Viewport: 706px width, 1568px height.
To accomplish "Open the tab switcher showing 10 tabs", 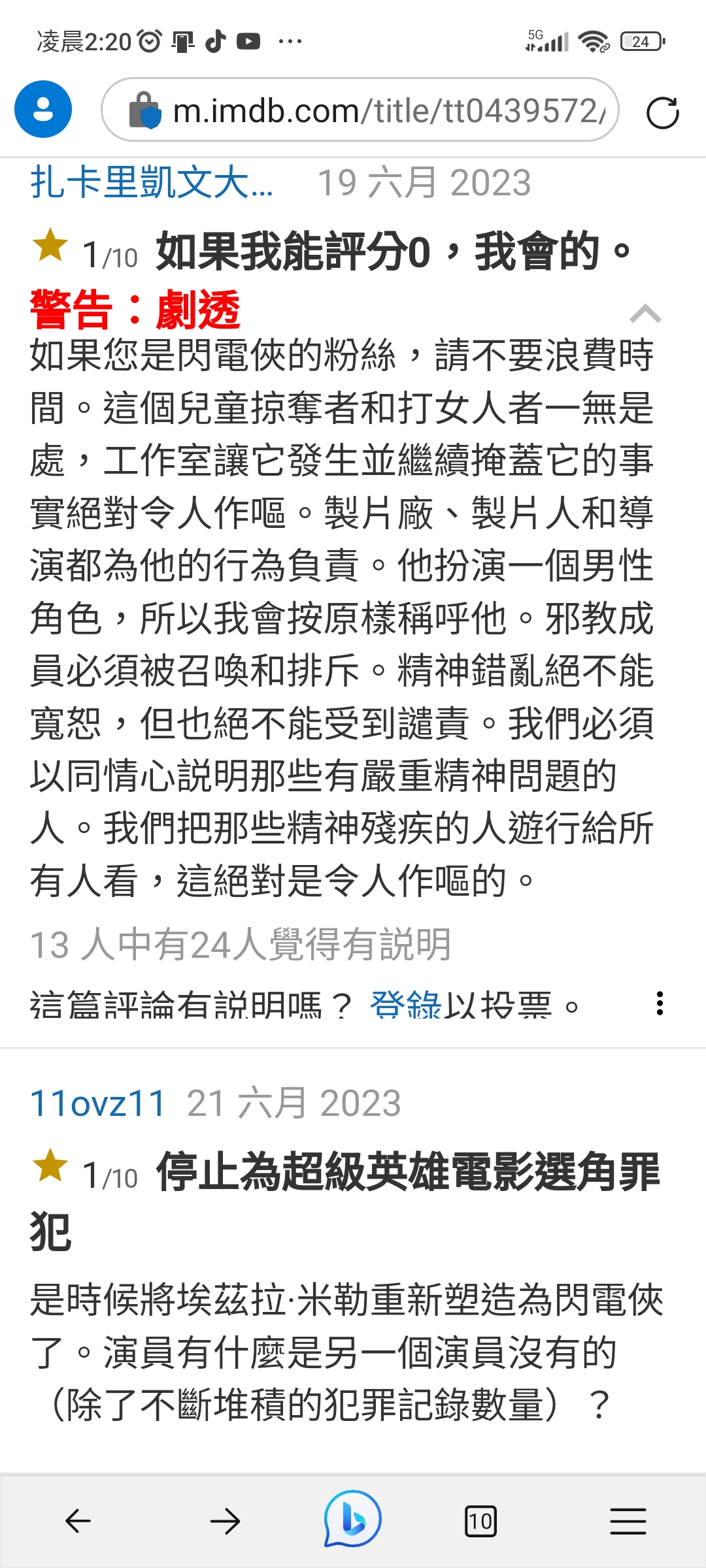I will coord(480,1521).
